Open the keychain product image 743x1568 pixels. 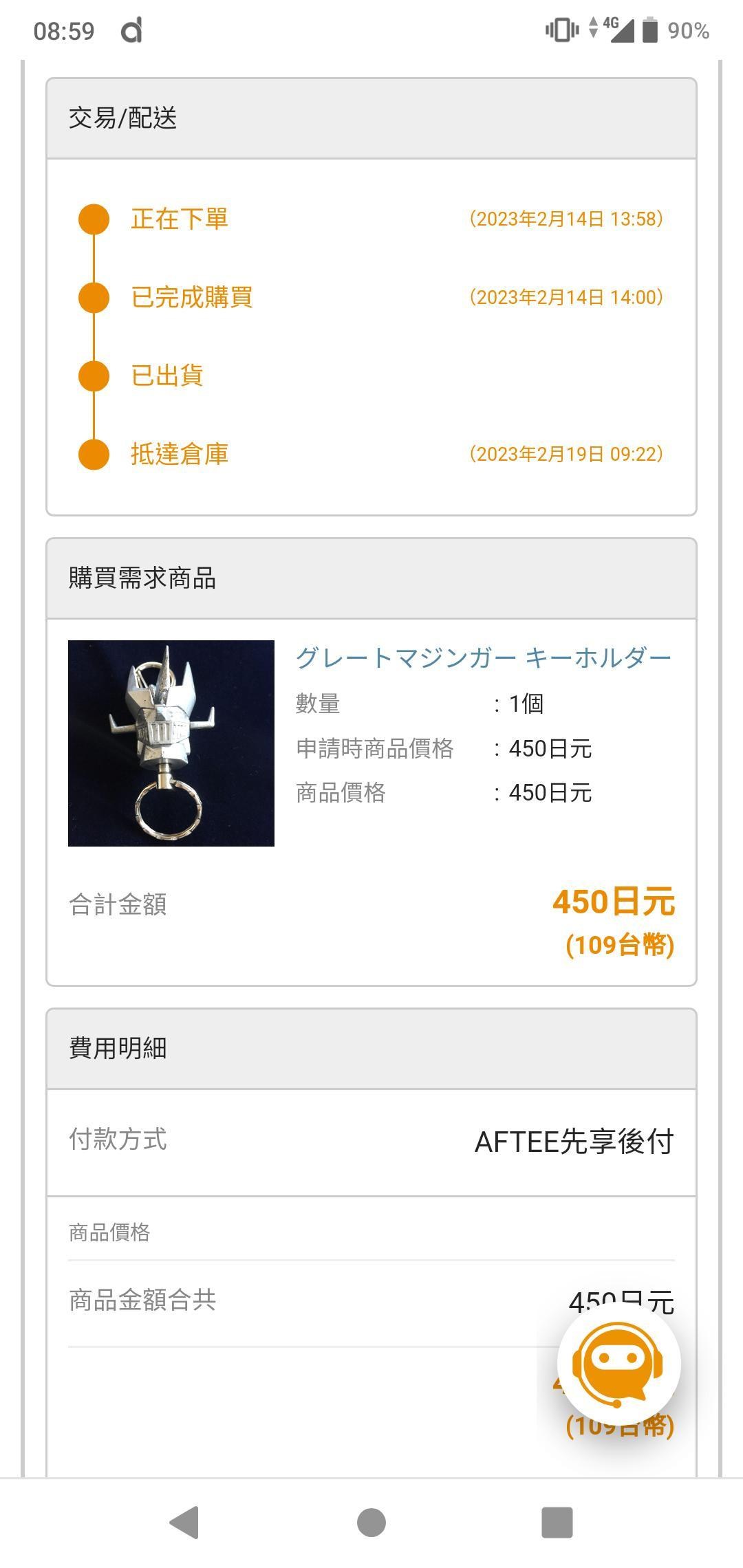coord(171,743)
